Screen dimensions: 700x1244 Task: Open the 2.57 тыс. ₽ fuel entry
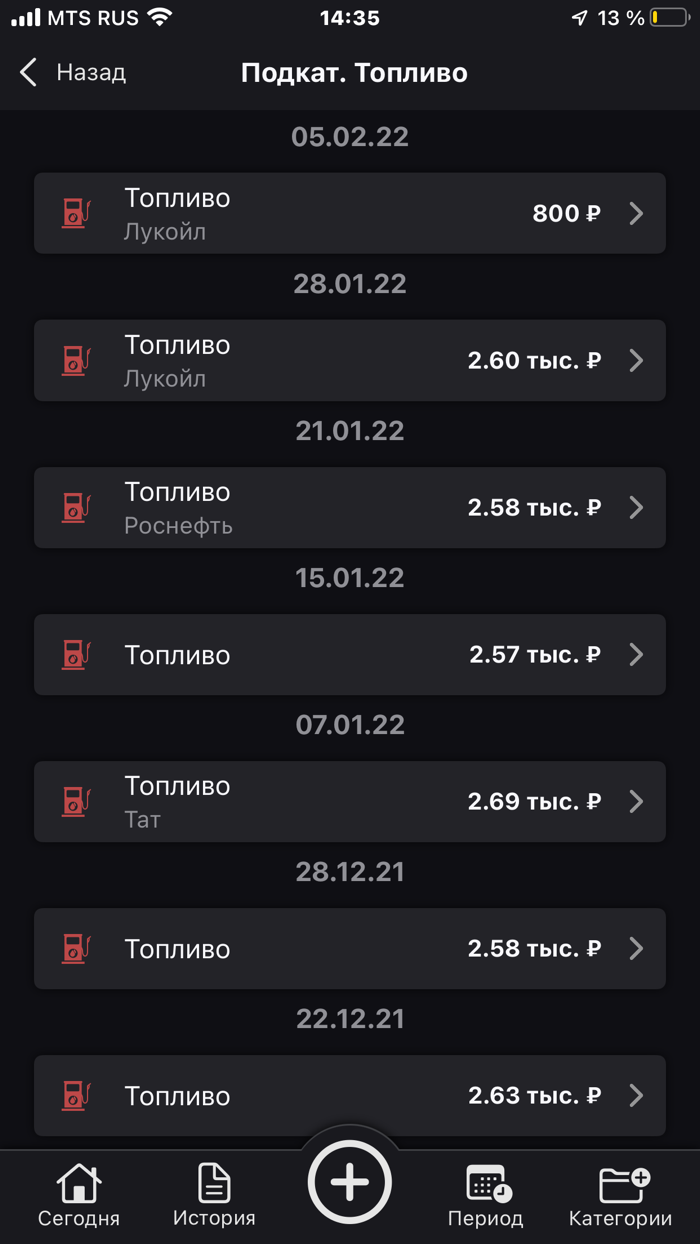tap(349, 654)
